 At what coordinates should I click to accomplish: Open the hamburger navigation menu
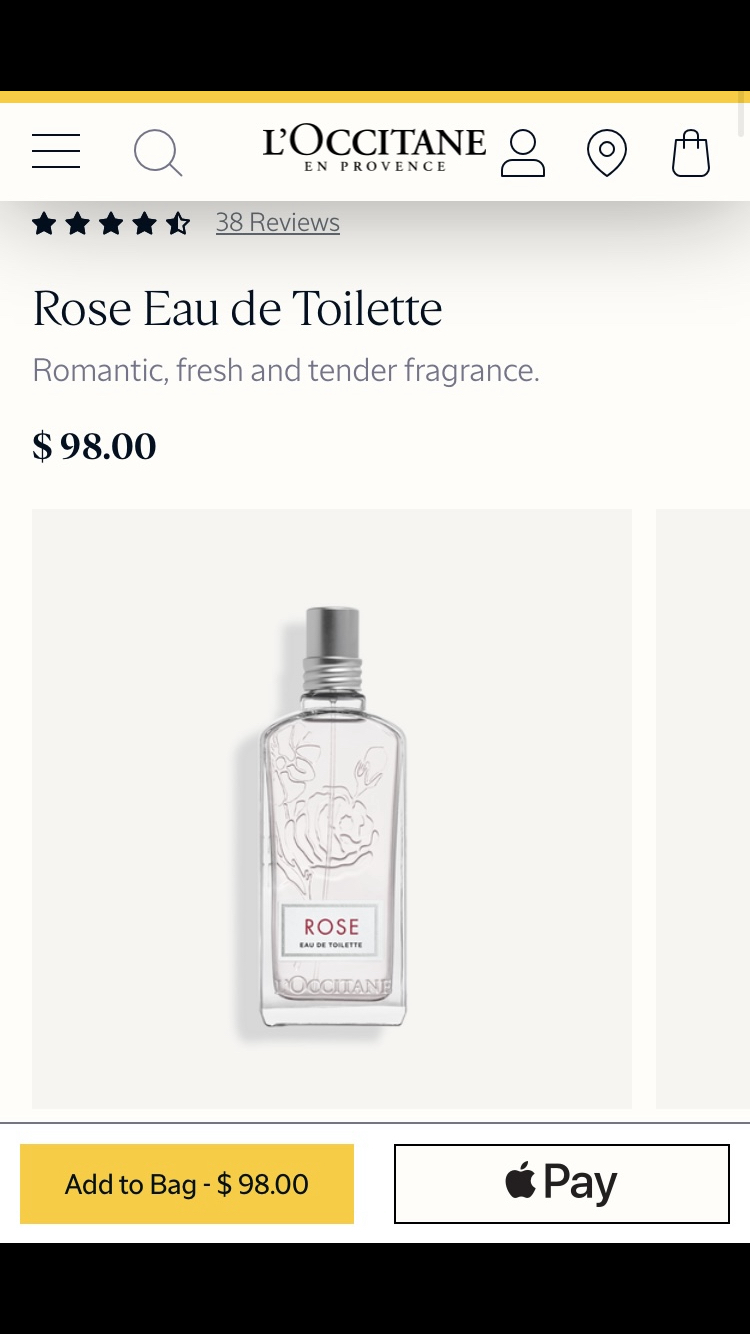56,151
